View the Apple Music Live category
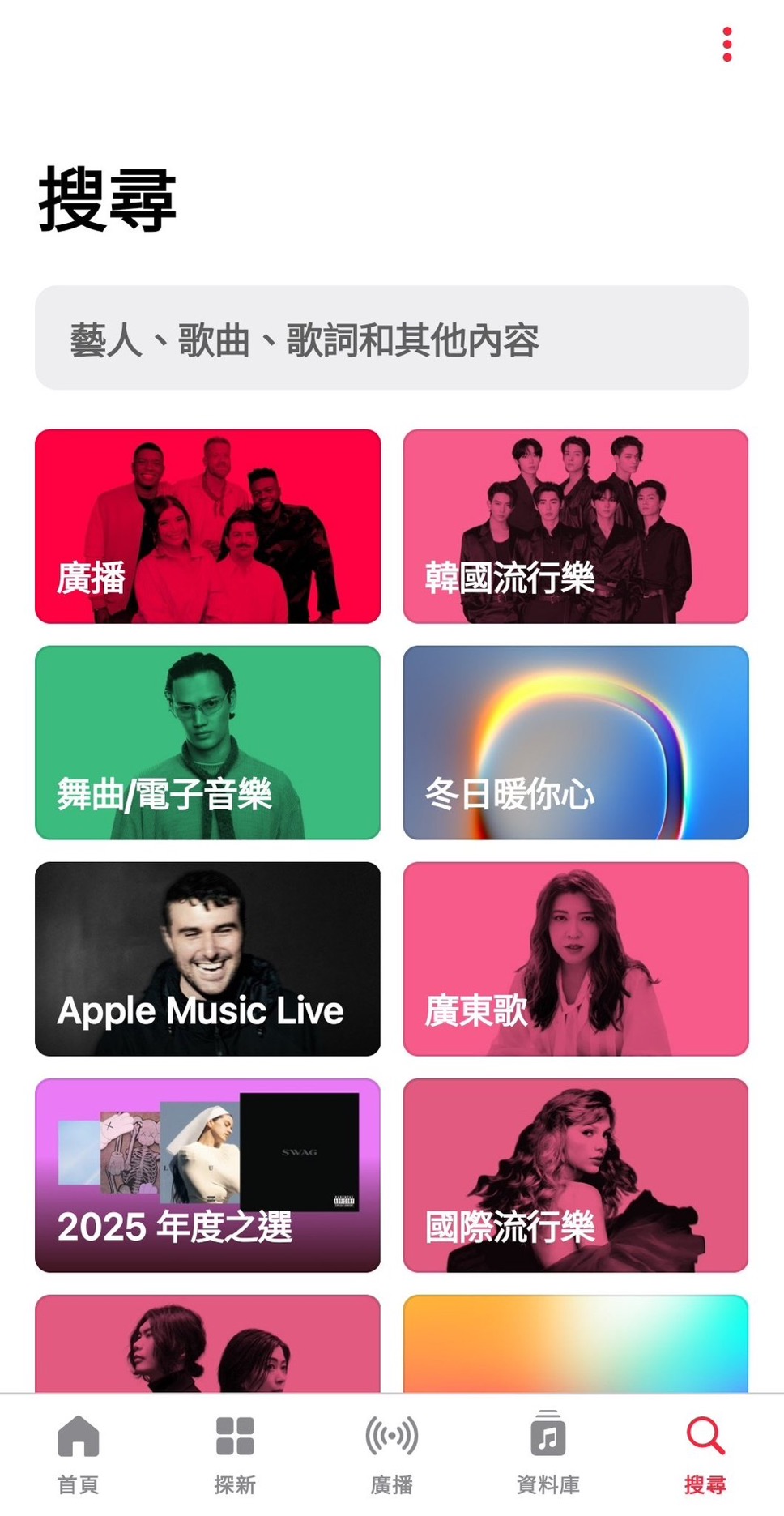Viewport: 784px width, 1516px height. click(x=207, y=959)
